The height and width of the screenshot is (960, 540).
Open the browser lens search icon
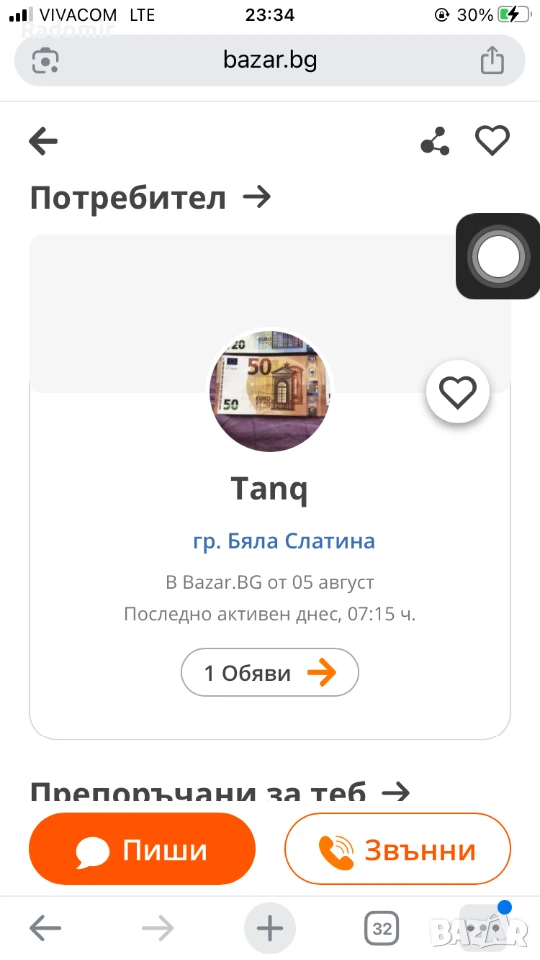(x=45, y=61)
